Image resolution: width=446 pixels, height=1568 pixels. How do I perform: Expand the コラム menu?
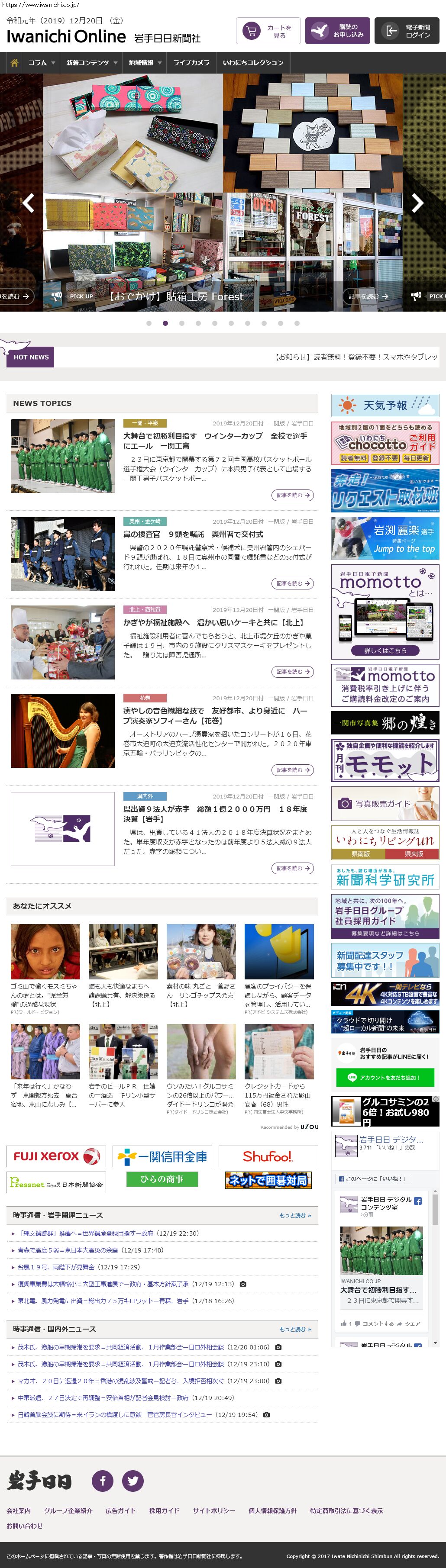(42, 63)
